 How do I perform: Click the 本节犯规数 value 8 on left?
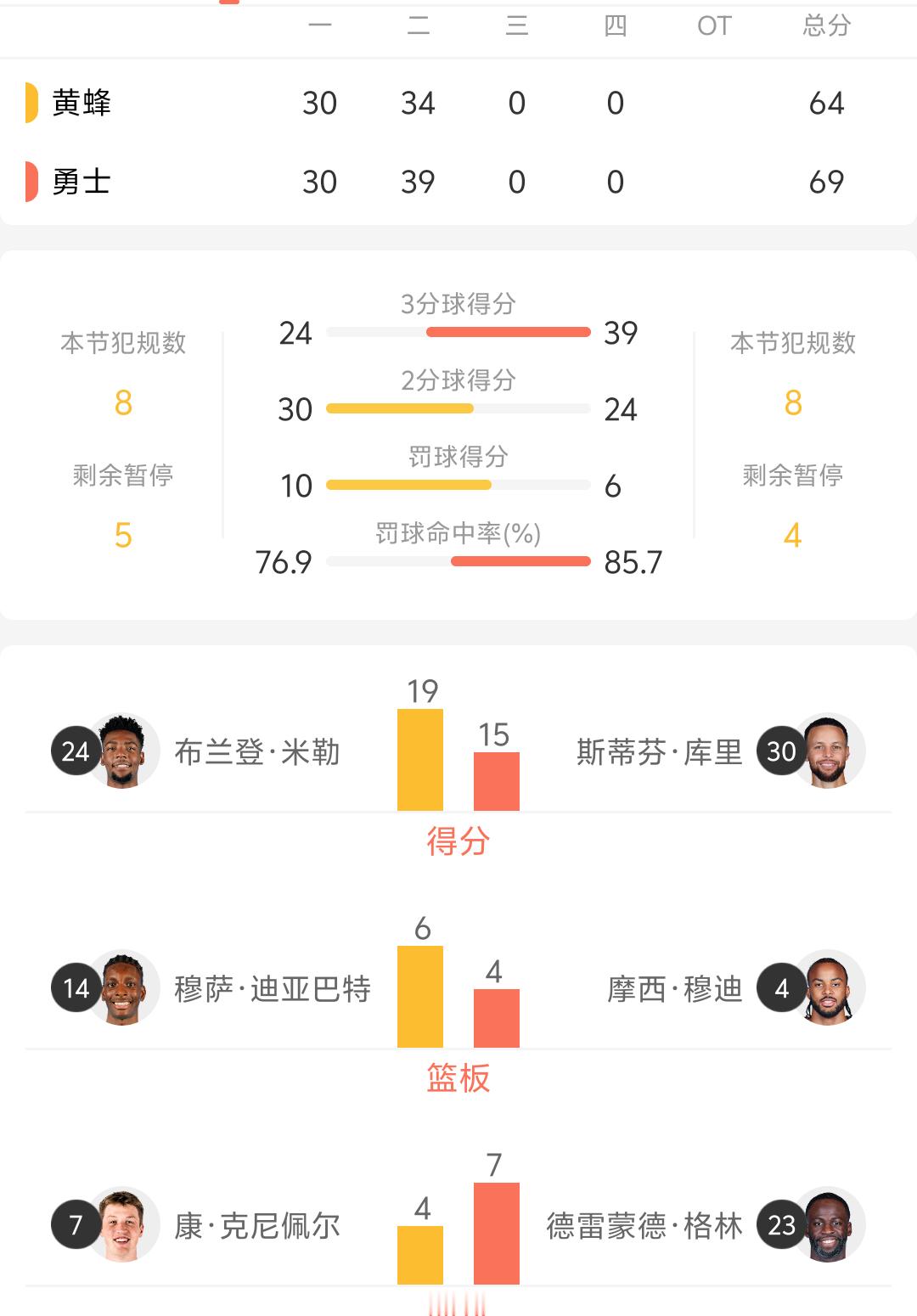point(121,406)
